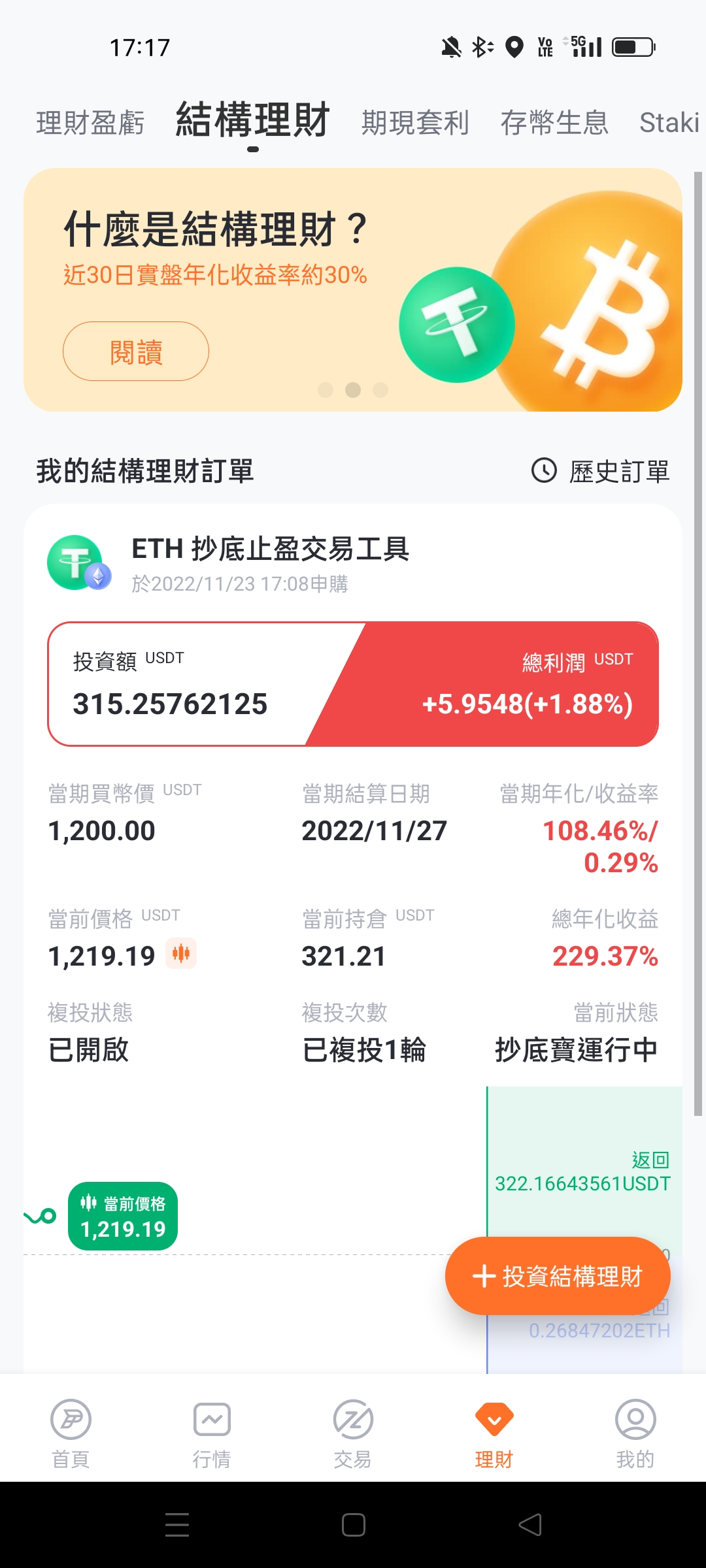Tap the 閱讀 button on the banner
The height and width of the screenshot is (1568, 706).
(x=136, y=351)
